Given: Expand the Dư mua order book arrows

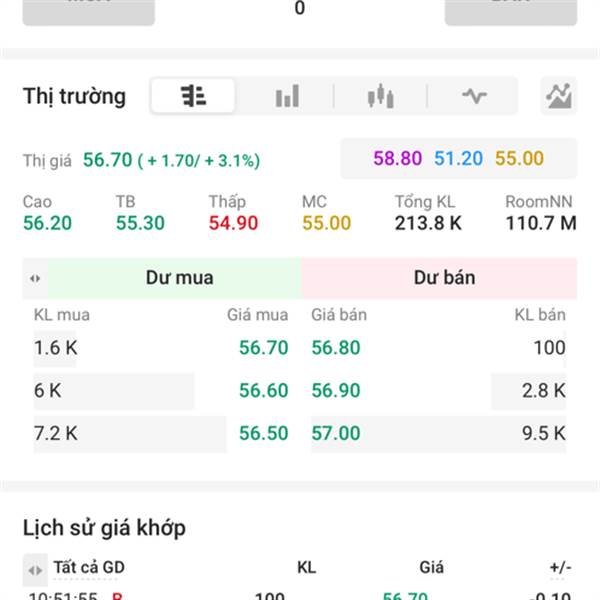Looking at the screenshot, I should tap(36, 278).
